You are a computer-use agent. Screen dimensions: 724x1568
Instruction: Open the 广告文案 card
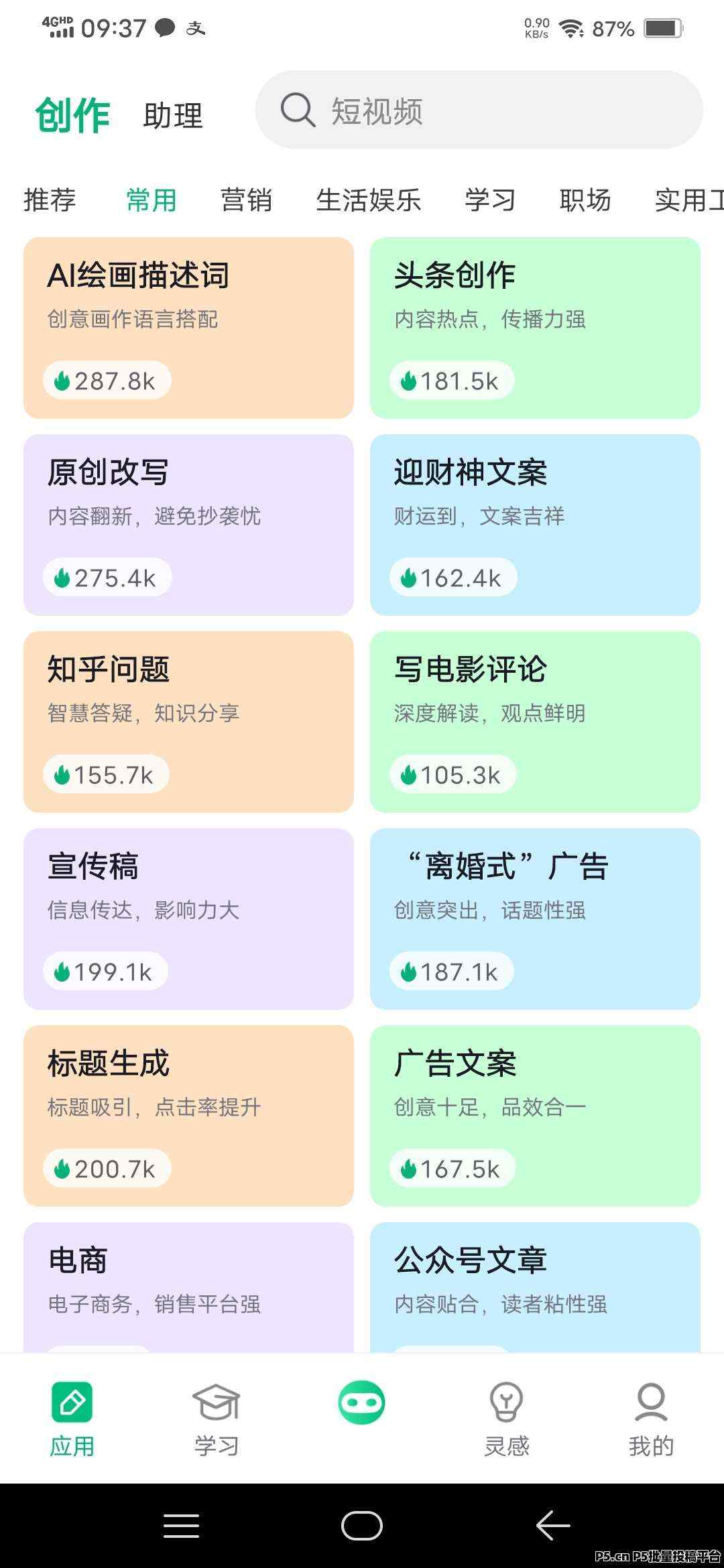tap(535, 1116)
